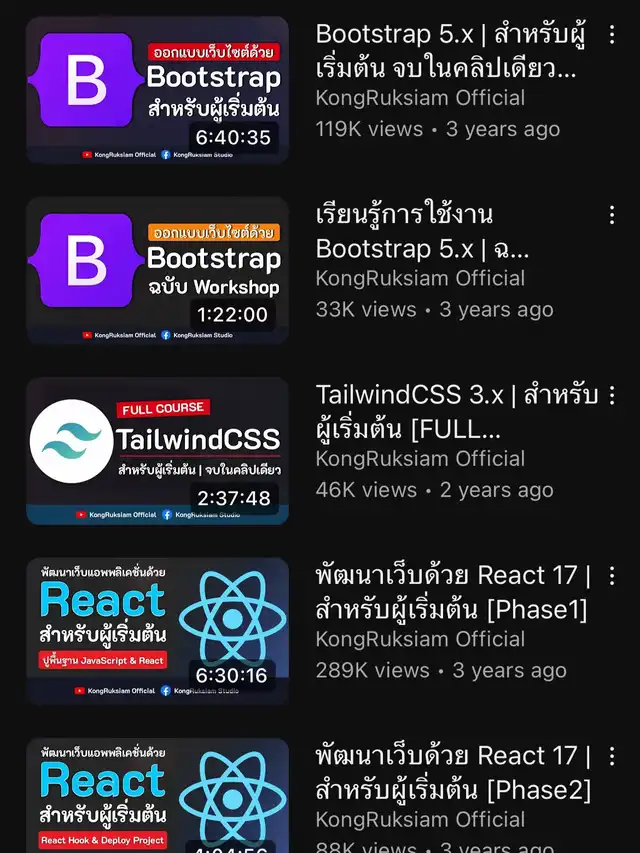The height and width of the screenshot is (853, 640).
Task: Open more options for Bootstrap 5.x beginner video
Action: [x=611, y=35]
